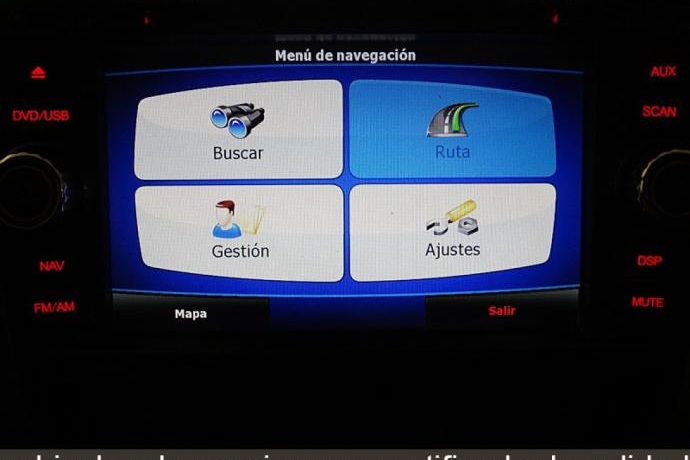This screenshot has height=460, width=690.
Task: Open the Buscar search option
Action: click(238, 130)
